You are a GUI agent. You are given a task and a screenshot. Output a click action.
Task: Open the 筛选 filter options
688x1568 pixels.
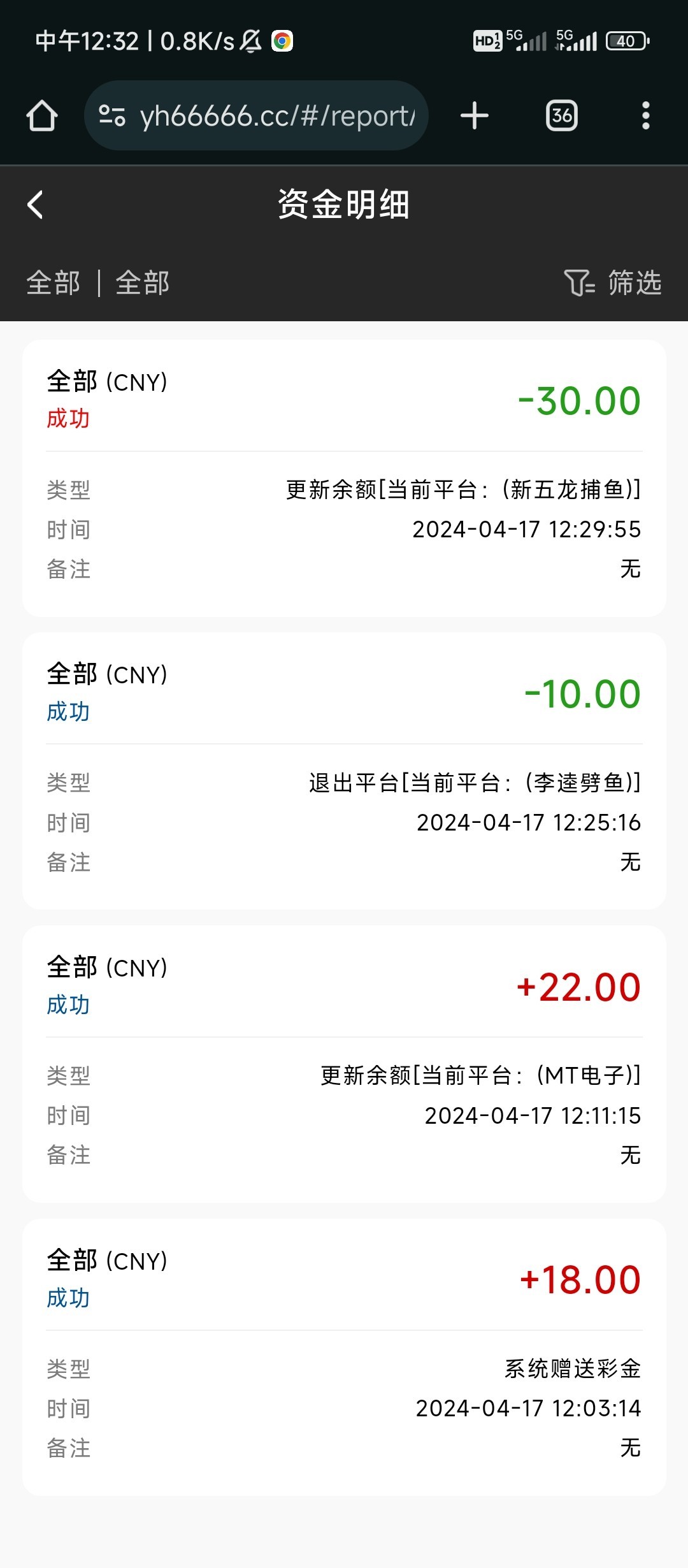coord(613,282)
